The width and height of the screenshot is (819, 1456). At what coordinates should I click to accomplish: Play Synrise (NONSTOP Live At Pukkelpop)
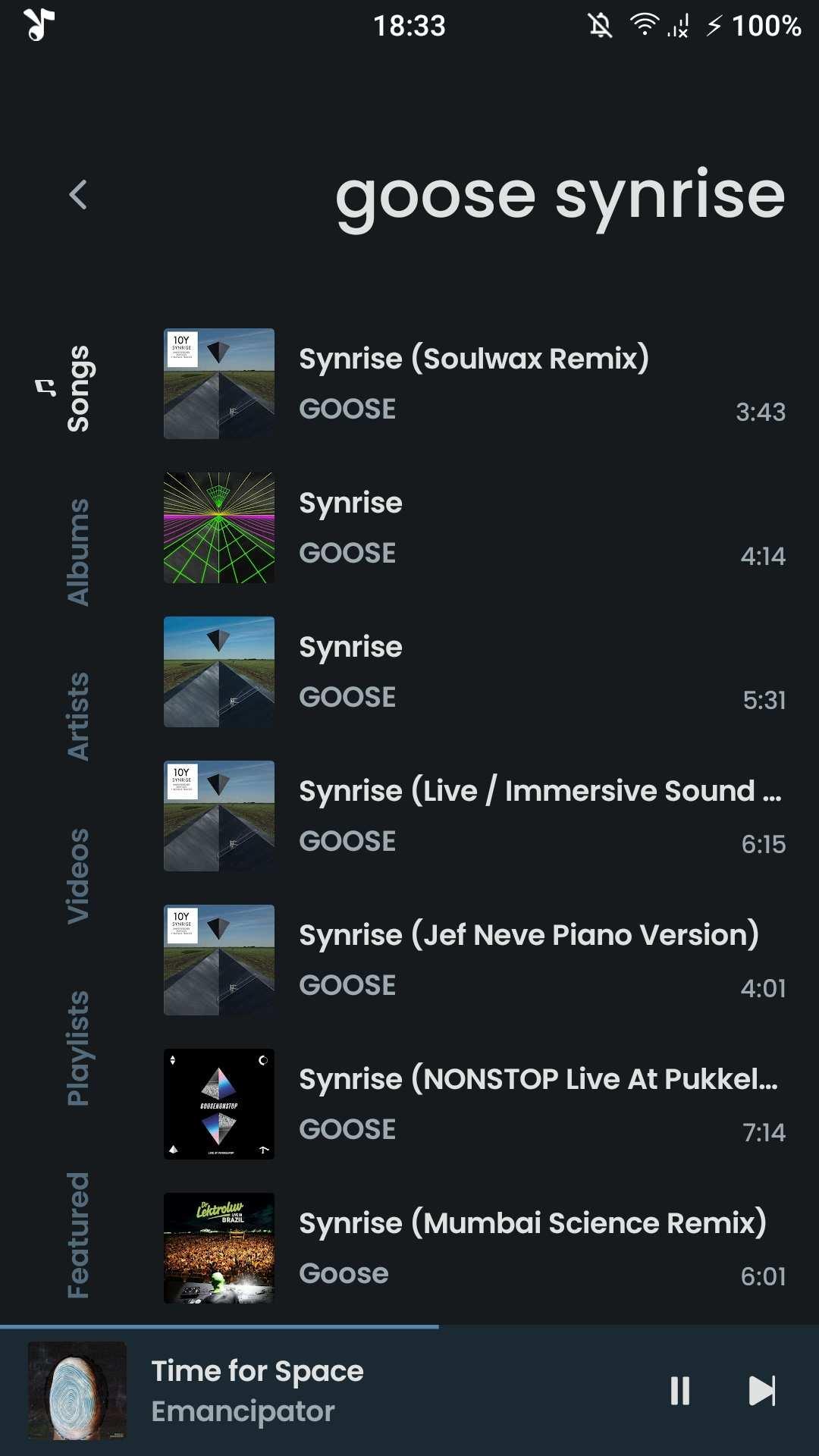(473, 1103)
